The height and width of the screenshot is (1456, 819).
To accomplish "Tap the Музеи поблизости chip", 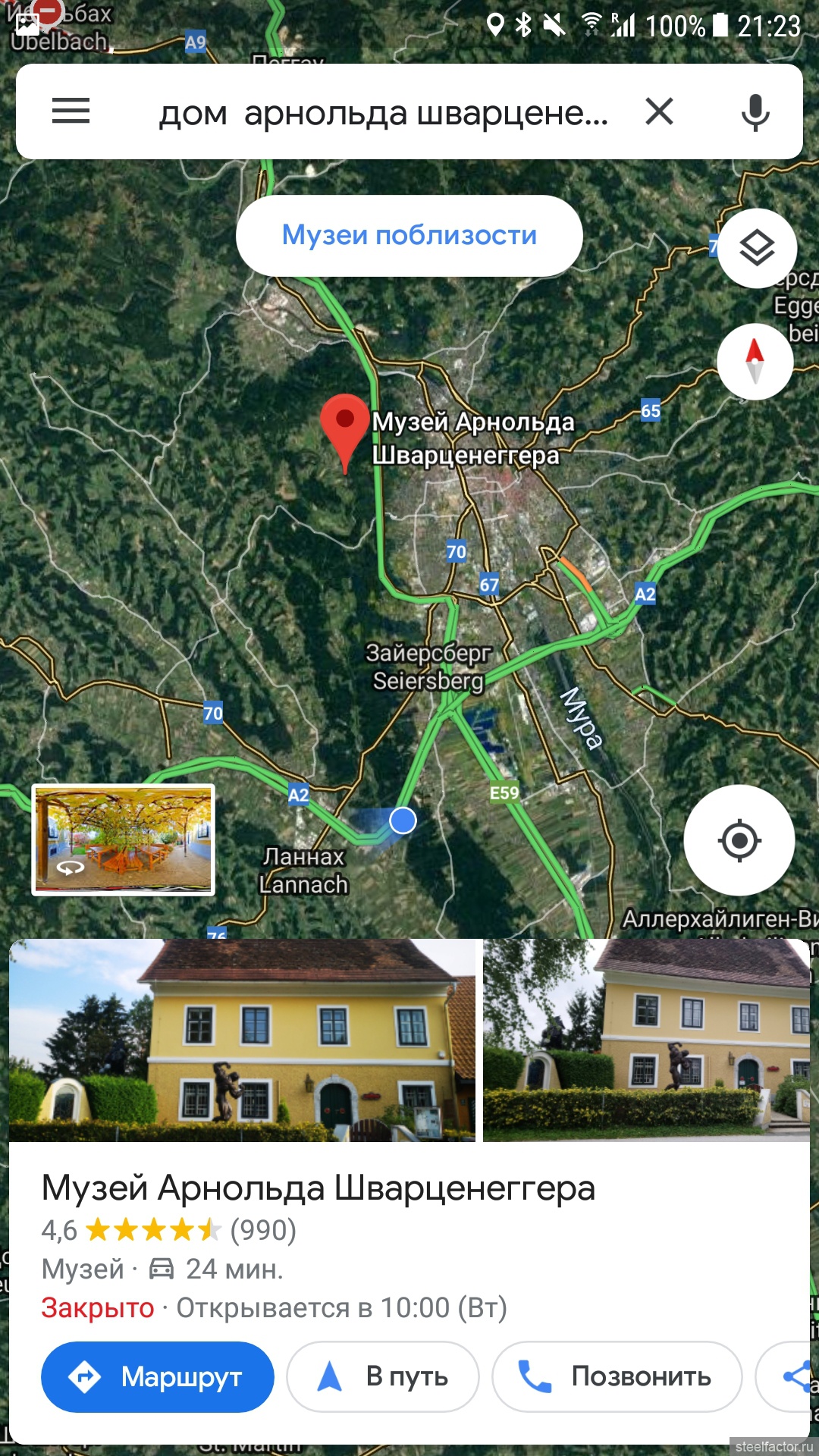I will (x=409, y=236).
